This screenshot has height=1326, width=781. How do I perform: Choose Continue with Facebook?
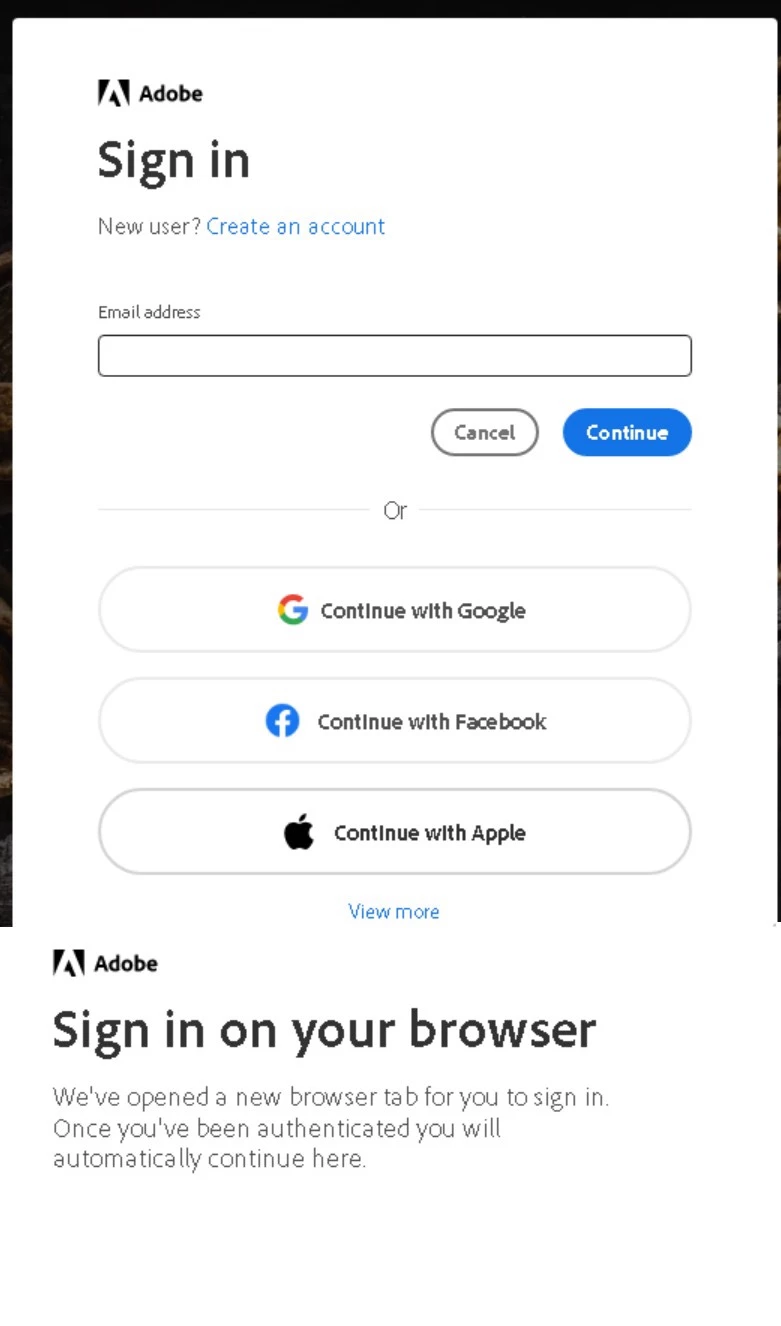pyautogui.click(x=394, y=721)
